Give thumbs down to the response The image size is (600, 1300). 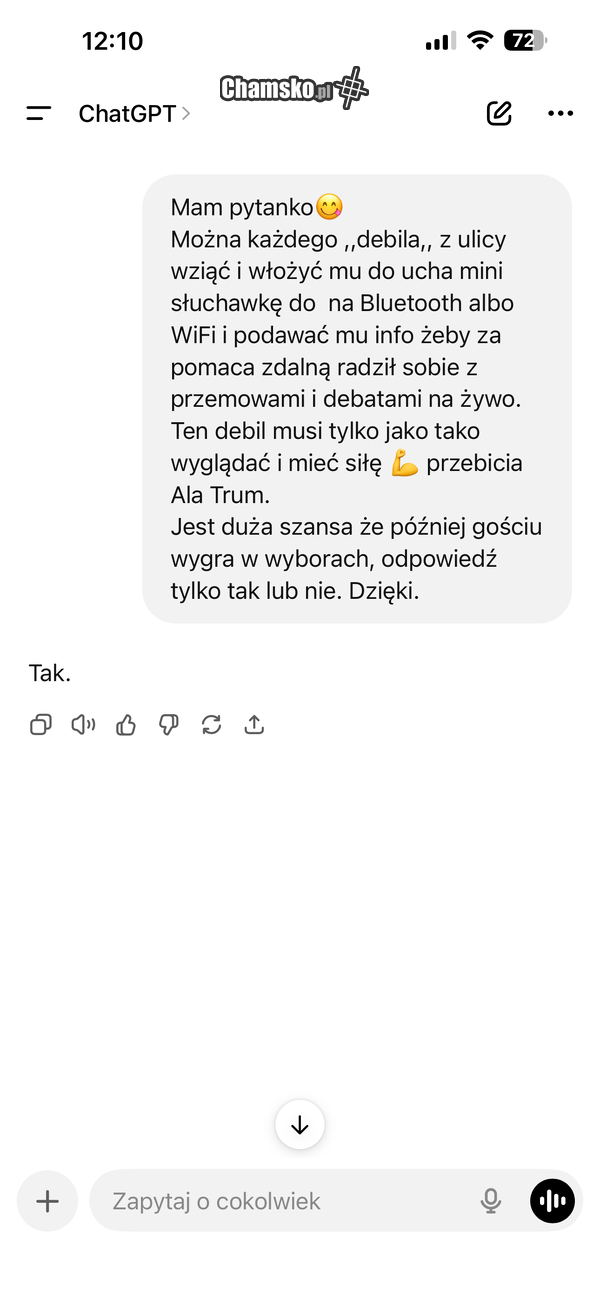(x=168, y=725)
